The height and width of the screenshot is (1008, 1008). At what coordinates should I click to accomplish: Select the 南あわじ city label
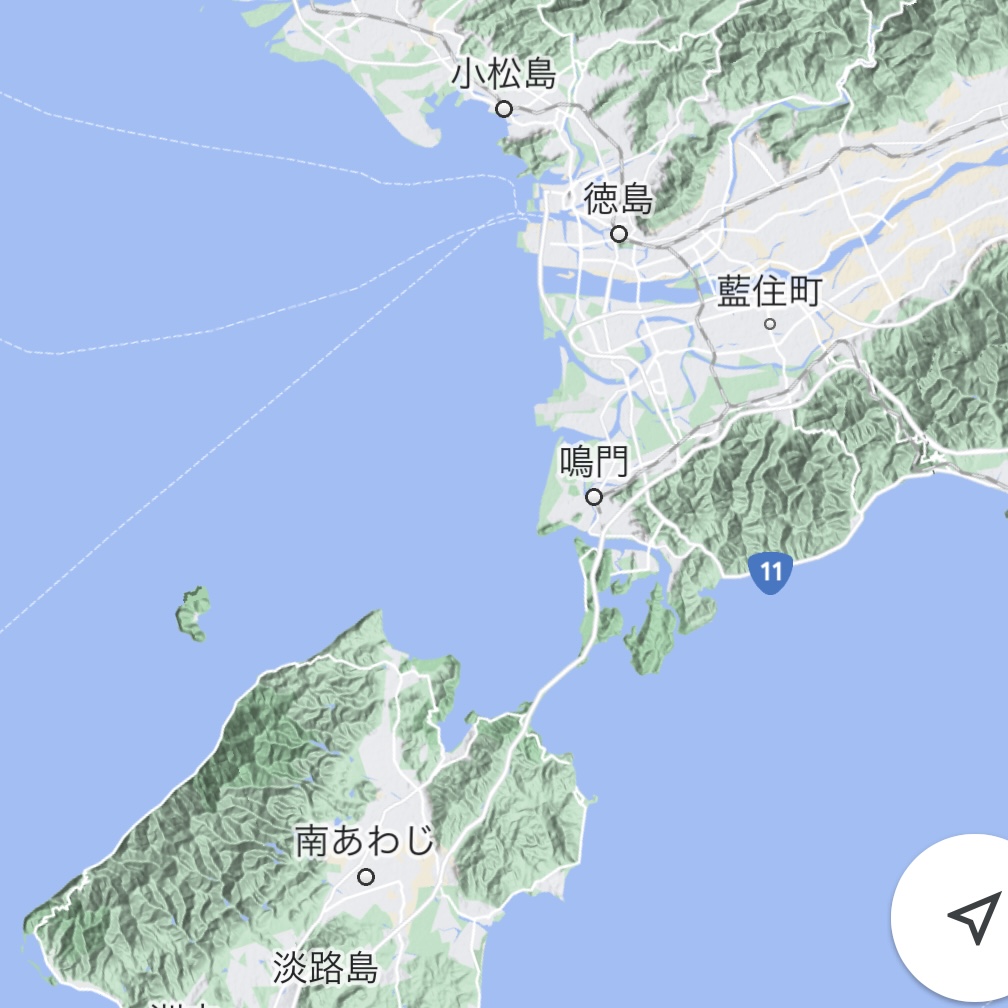365,842
